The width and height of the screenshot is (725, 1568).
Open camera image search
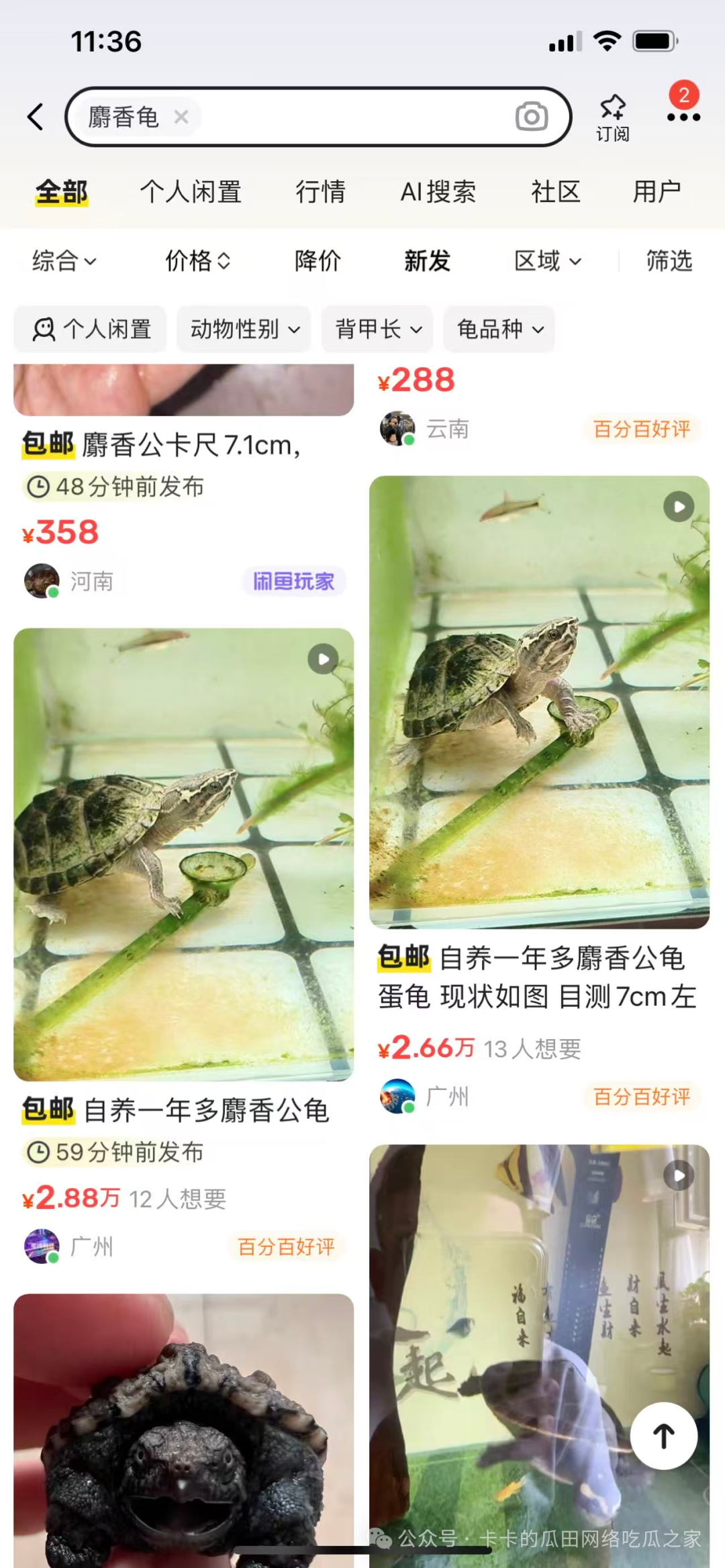click(531, 117)
